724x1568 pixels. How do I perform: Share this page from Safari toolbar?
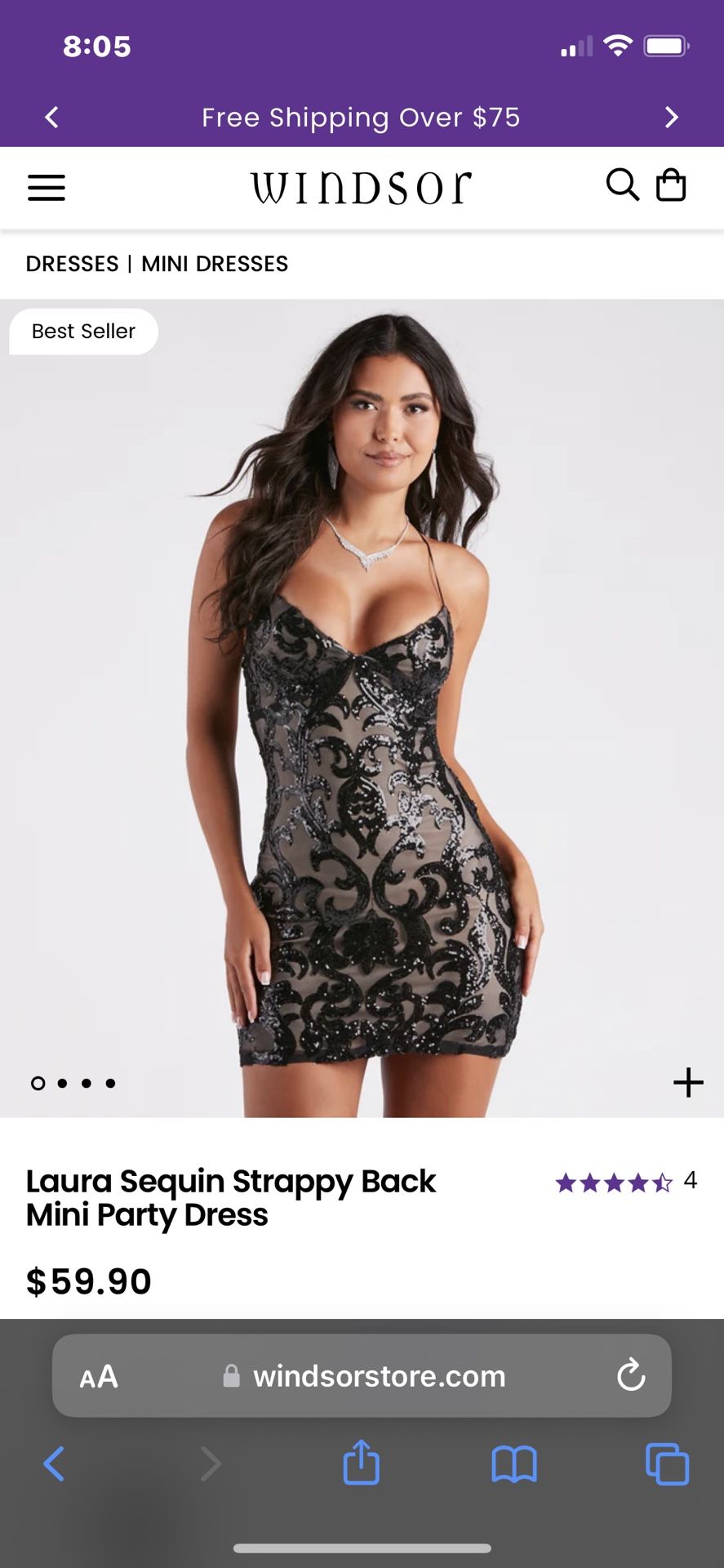[x=362, y=1461]
